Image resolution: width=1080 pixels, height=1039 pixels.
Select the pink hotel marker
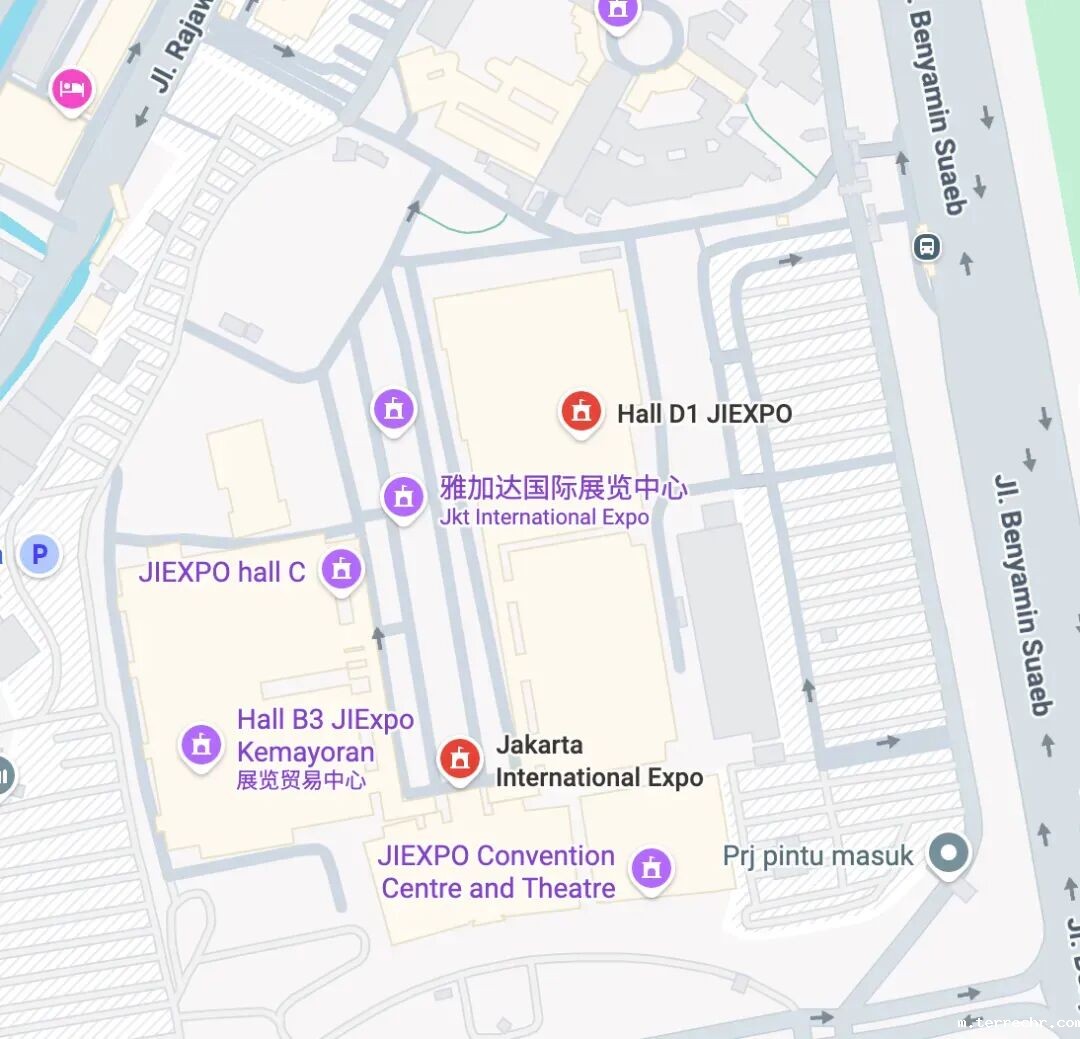point(73,89)
